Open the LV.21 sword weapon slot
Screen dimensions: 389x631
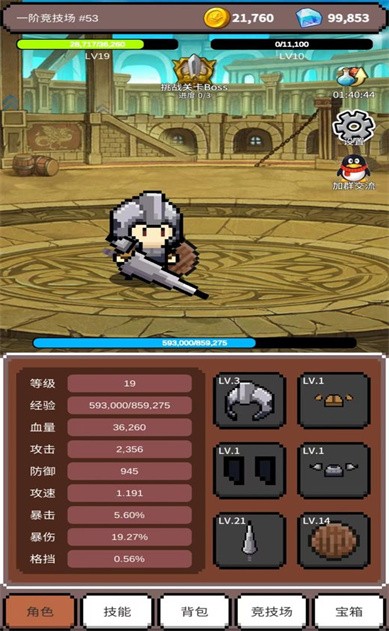click(x=249, y=540)
